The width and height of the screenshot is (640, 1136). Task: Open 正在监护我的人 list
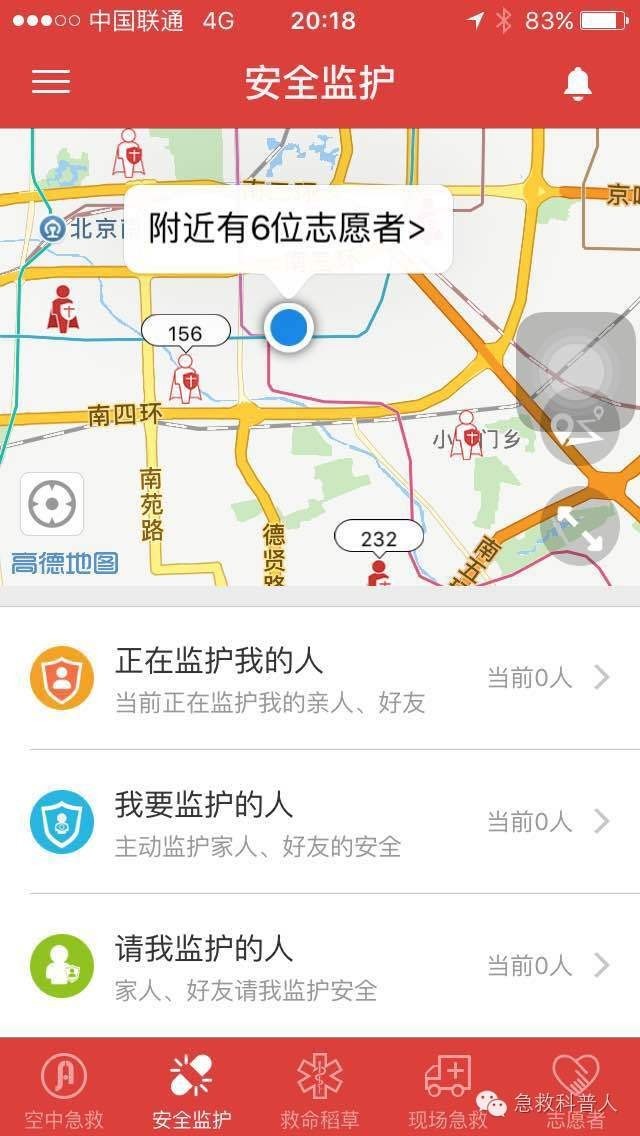coord(320,677)
